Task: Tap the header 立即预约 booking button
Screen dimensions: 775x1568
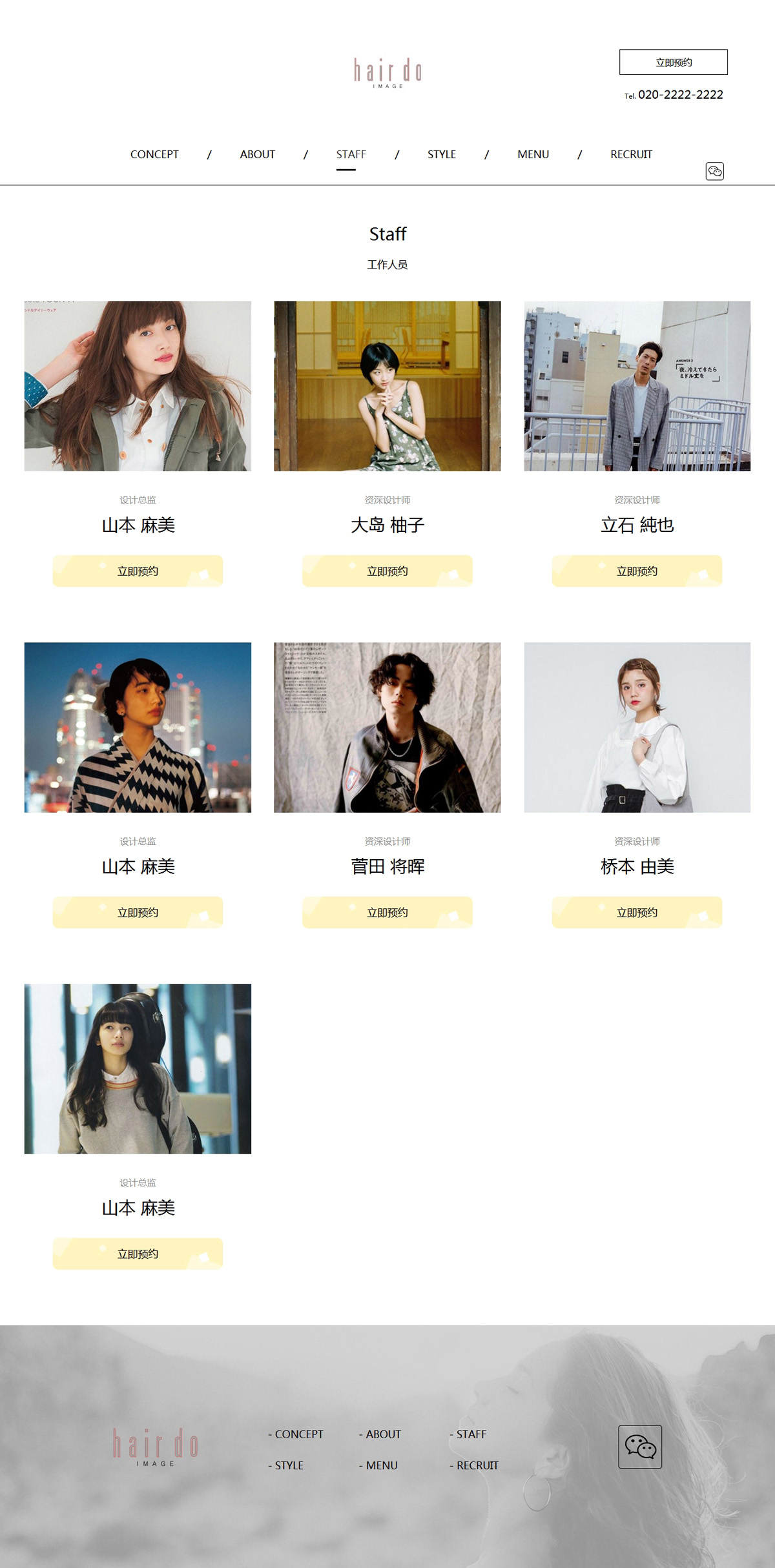Action: (673, 62)
